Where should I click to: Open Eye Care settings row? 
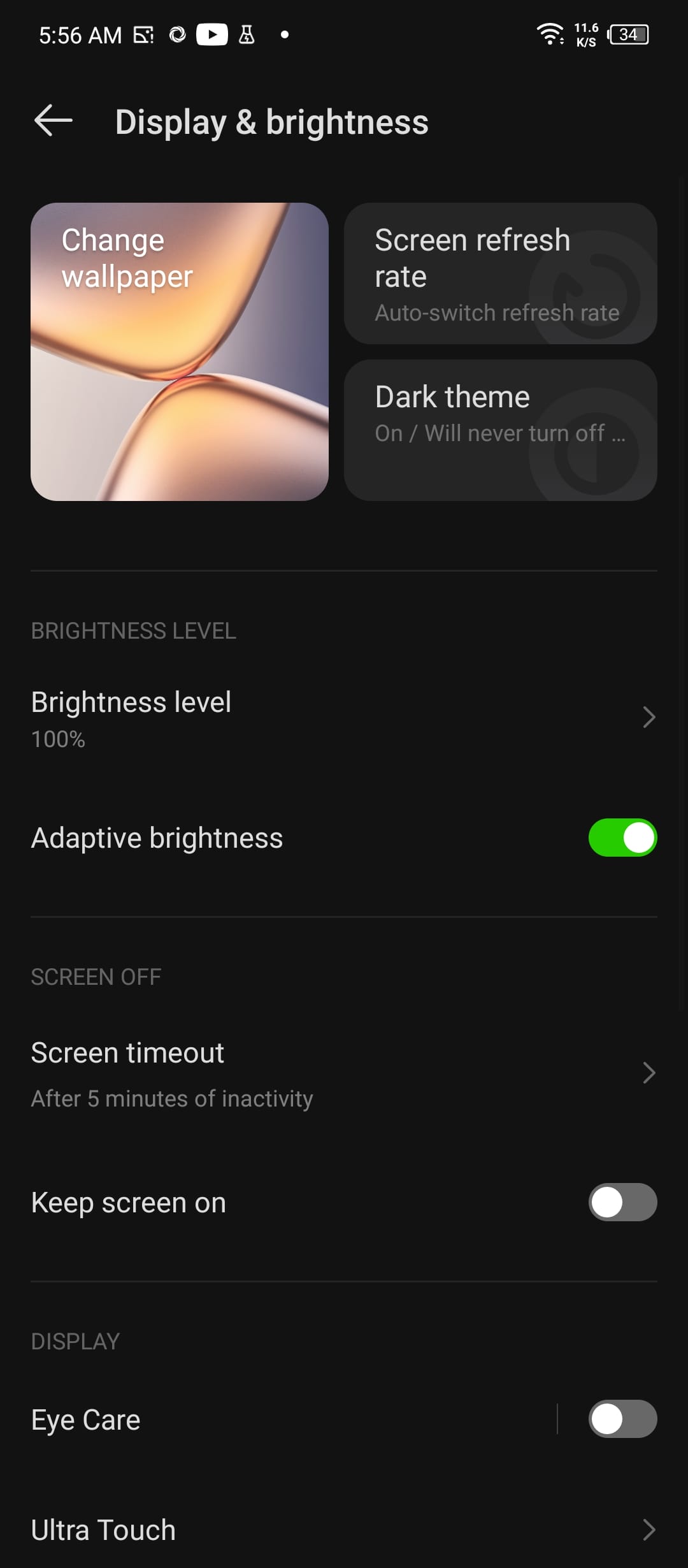point(293,1419)
